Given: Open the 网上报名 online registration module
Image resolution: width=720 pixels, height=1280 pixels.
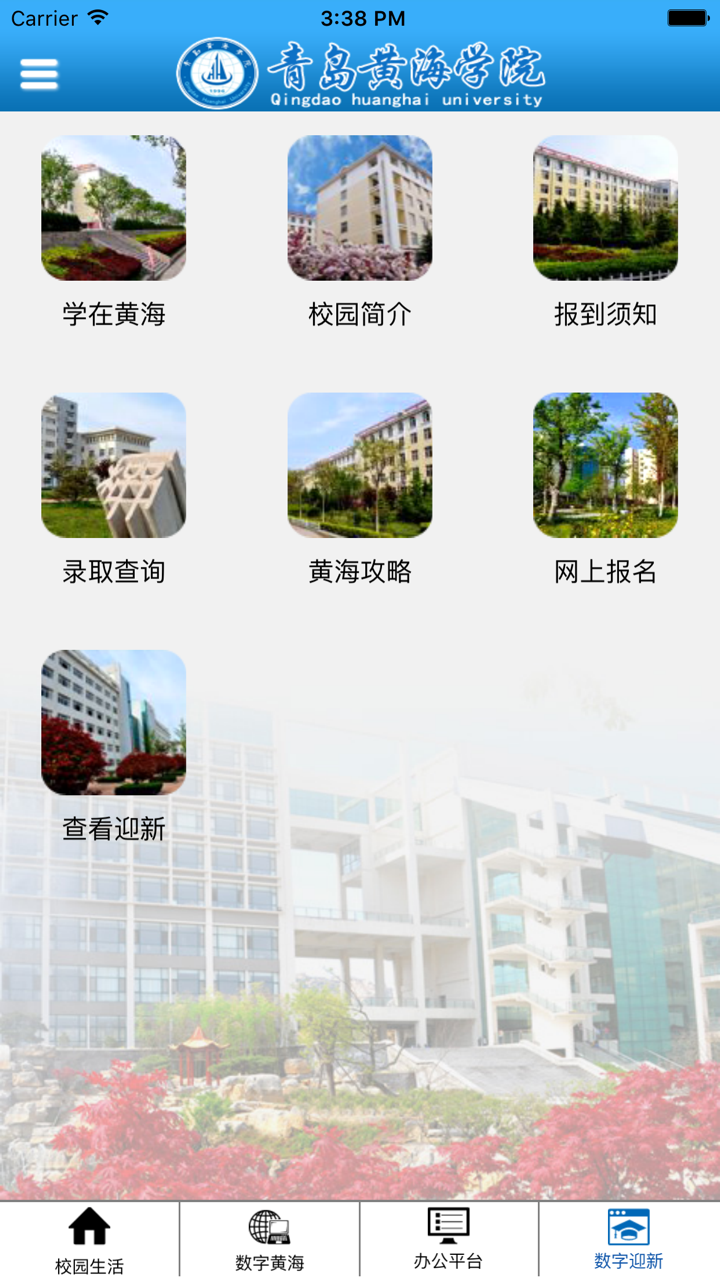Looking at the screenshot, I should pyautogui.click(x=606, y=465).
